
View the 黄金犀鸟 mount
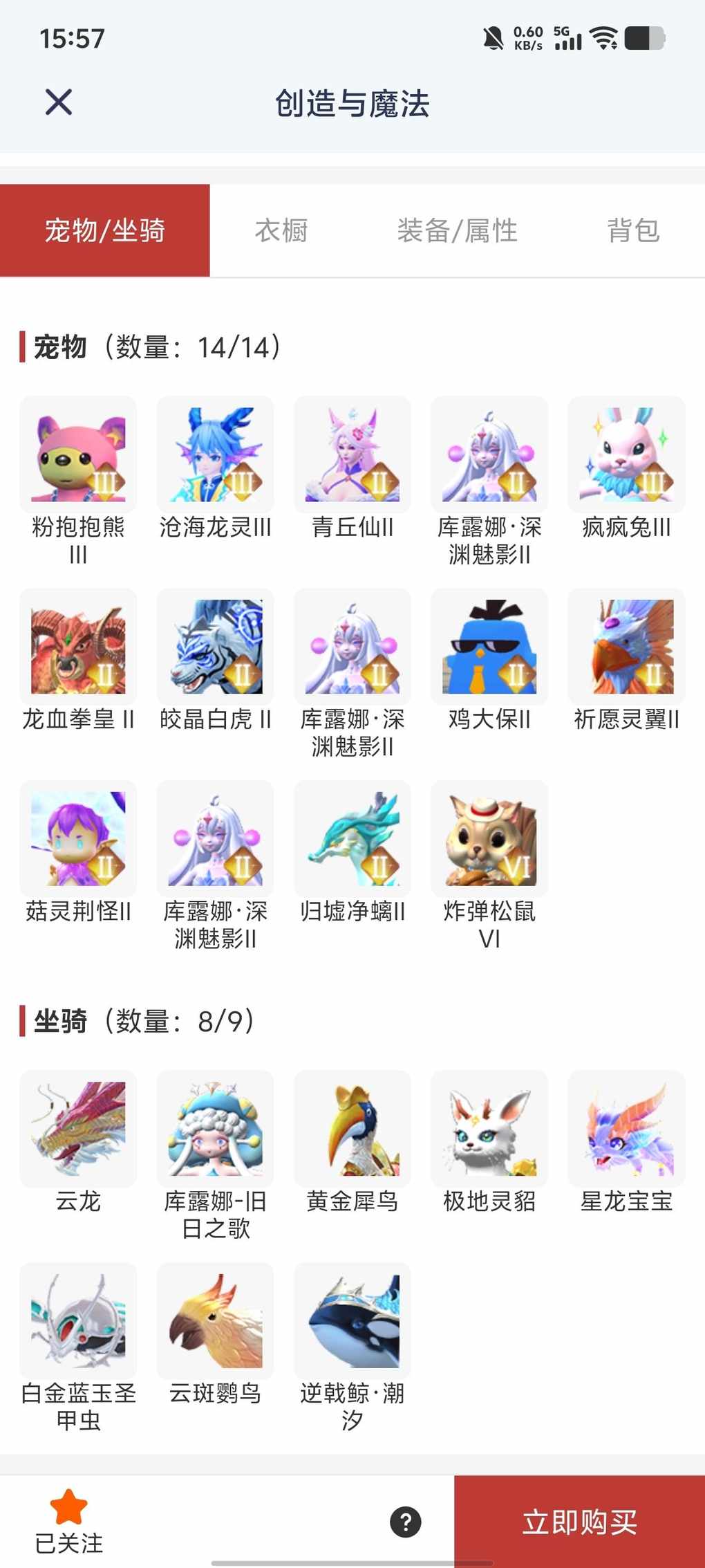point(352,1129)
